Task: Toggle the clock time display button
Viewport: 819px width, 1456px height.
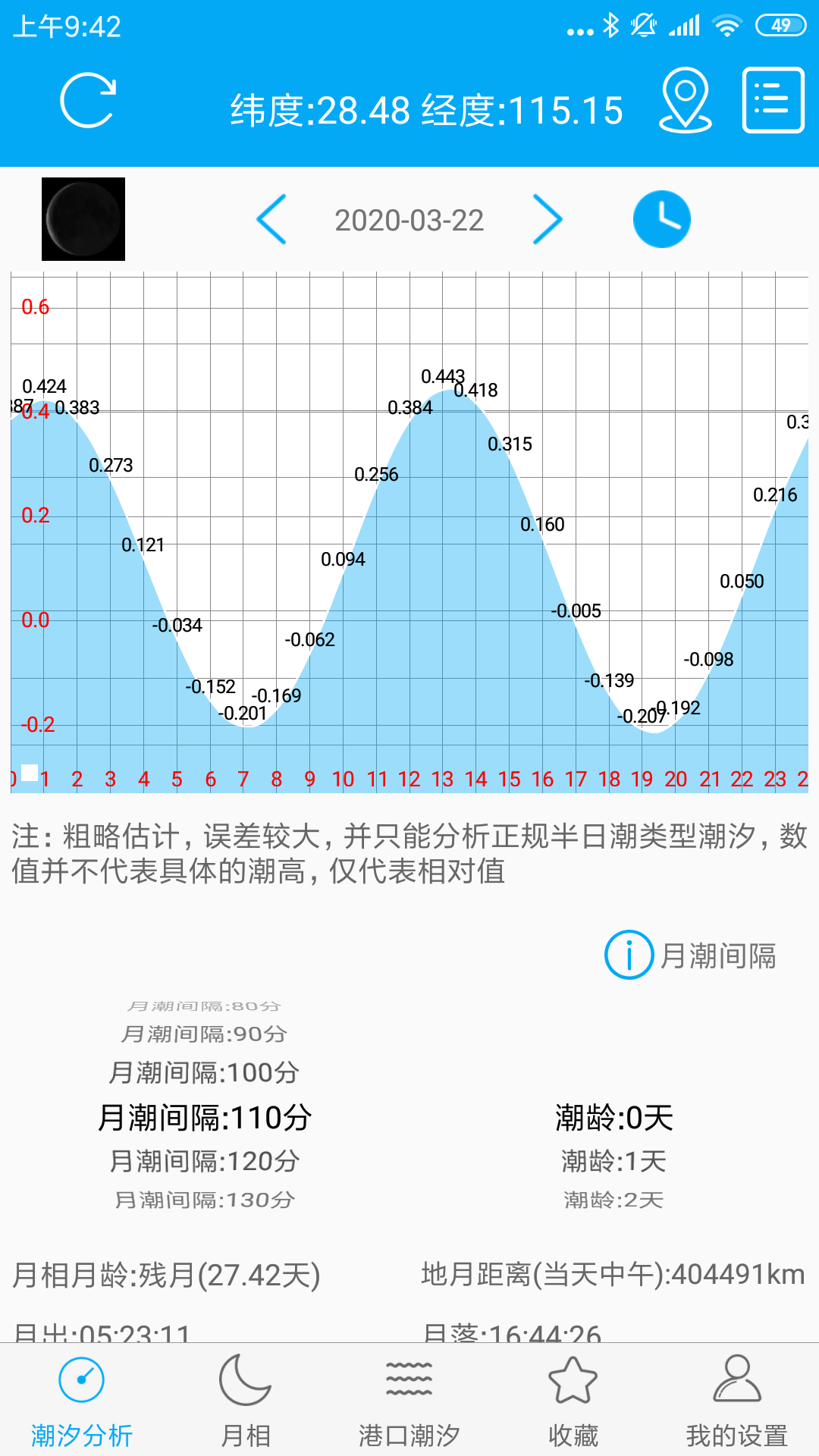Action: 661,218
